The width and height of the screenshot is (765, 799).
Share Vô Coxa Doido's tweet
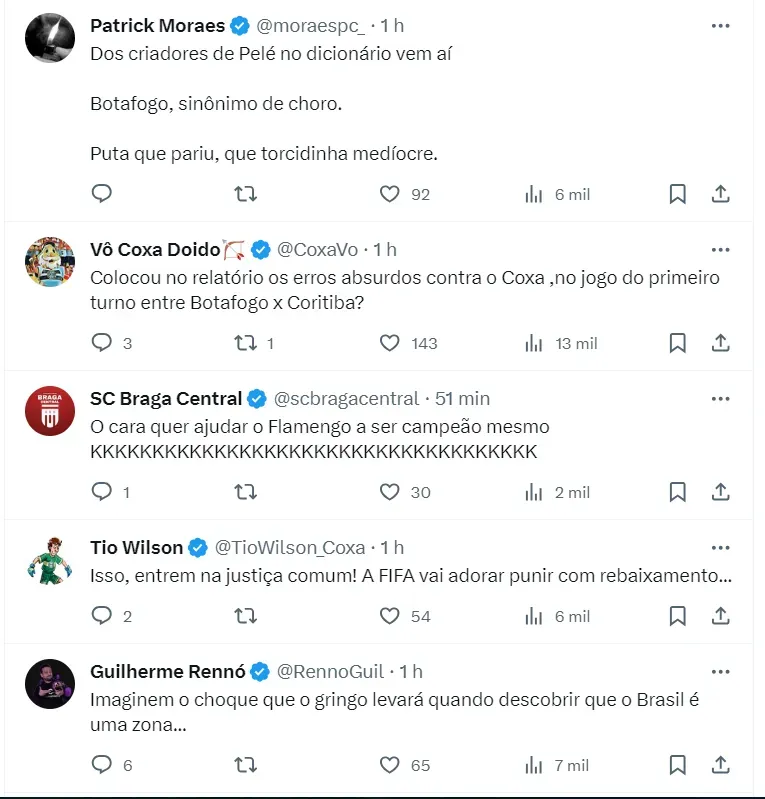pos(720,343)
